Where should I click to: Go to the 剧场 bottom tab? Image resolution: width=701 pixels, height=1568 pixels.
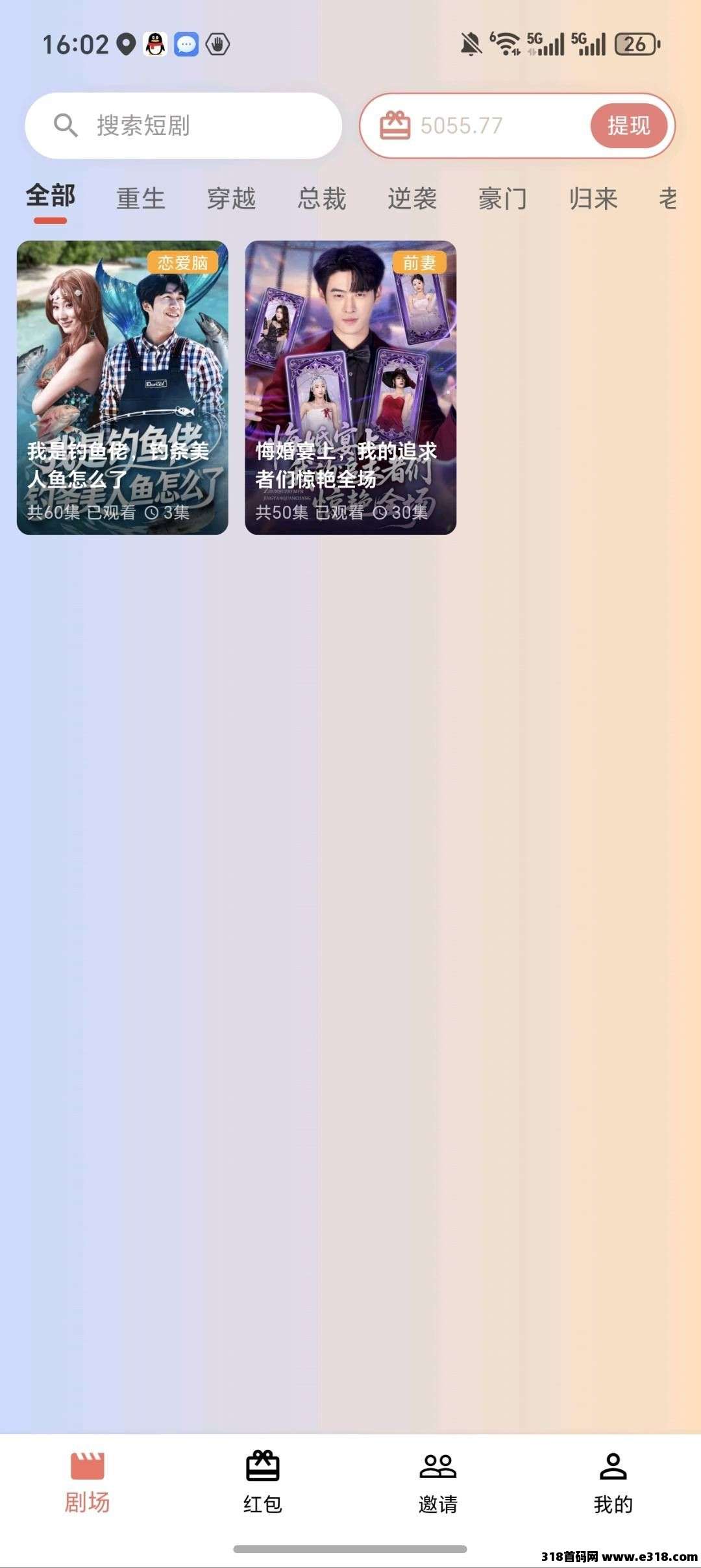[x=87, y=1483]
